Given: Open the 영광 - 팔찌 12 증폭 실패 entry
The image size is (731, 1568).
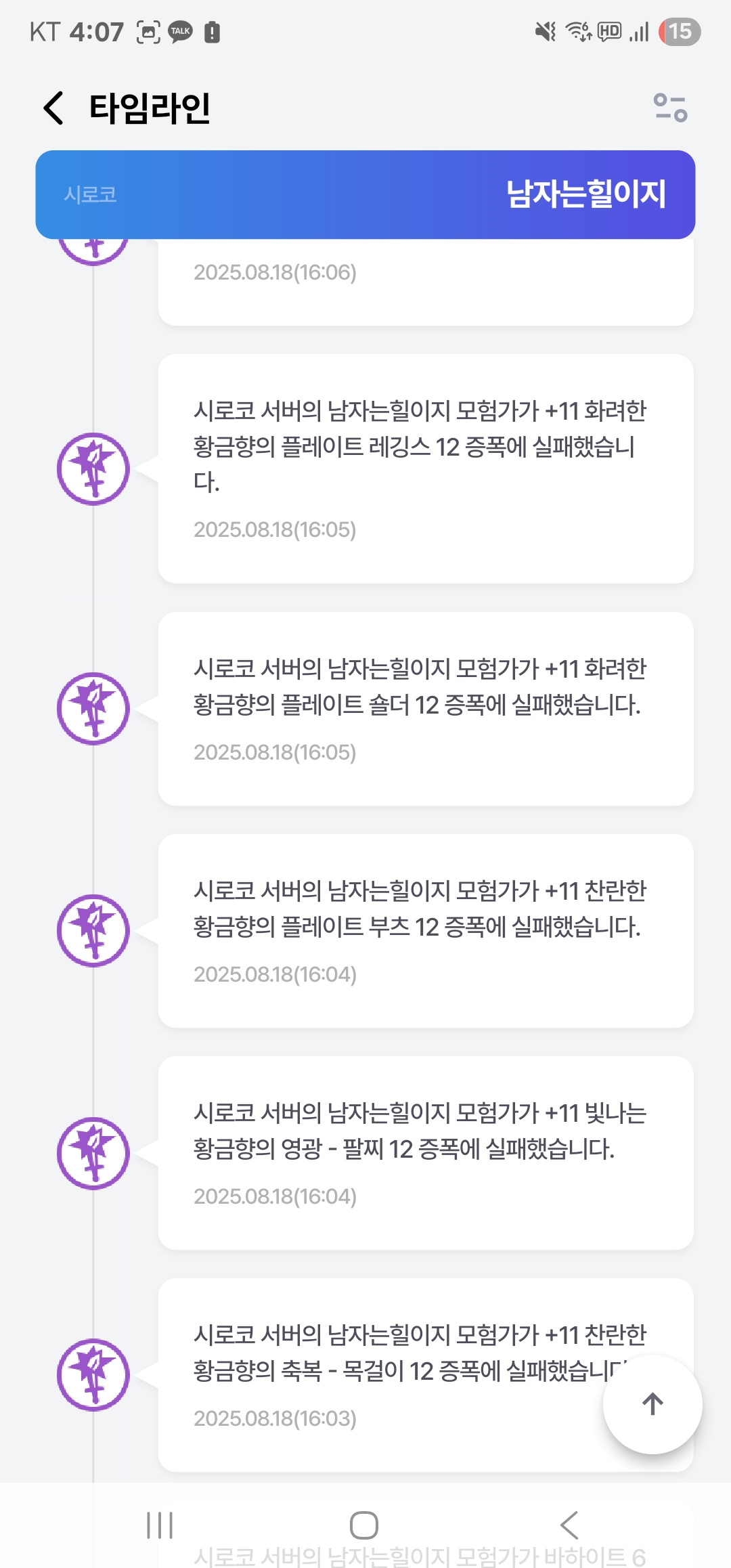Looking at the screenshot, I should [426, 1153].
